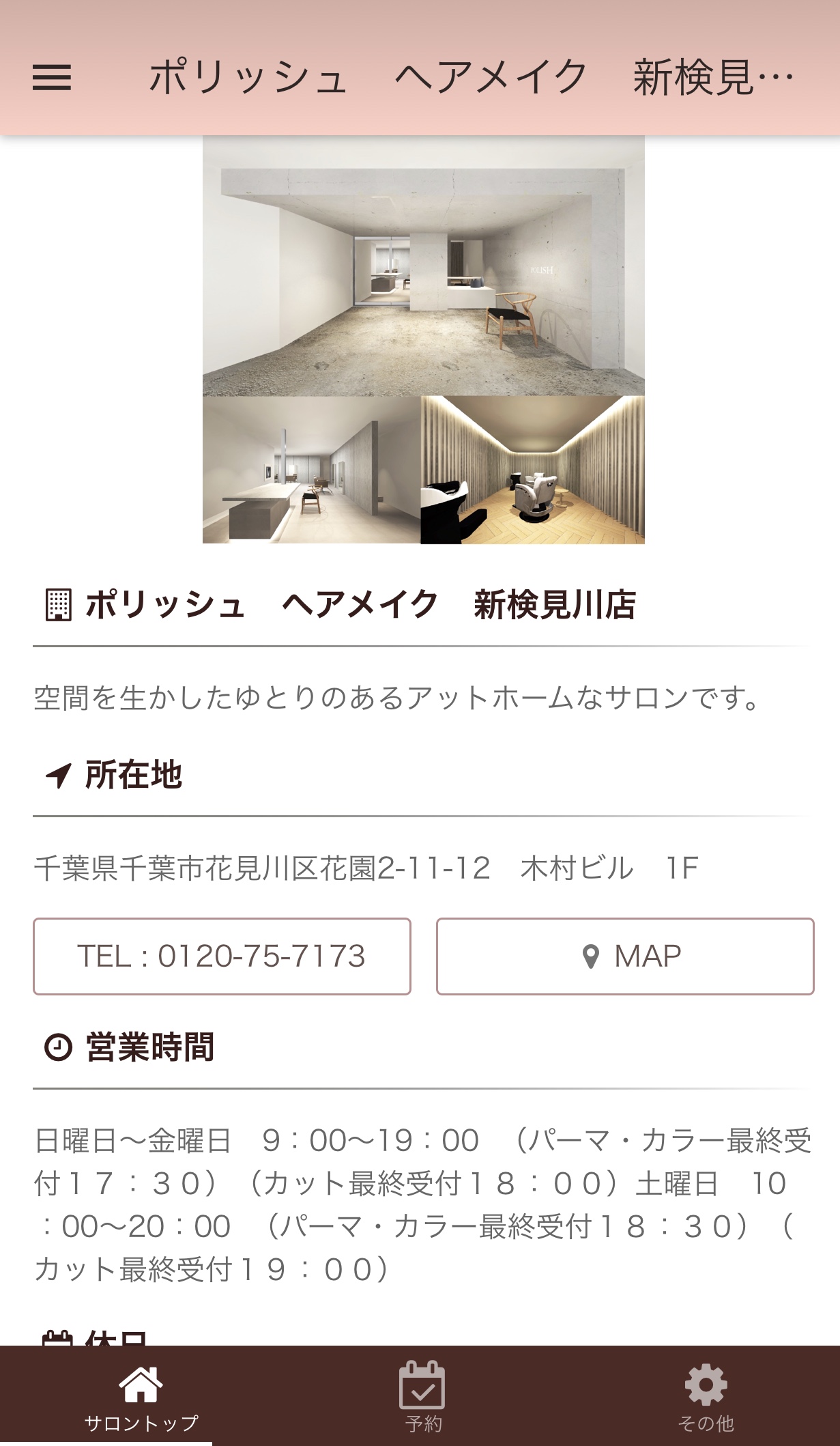Switch to the 予約 reservation tab
This screenshot has height=1446, width=840.
click(x=422, y=1397)
